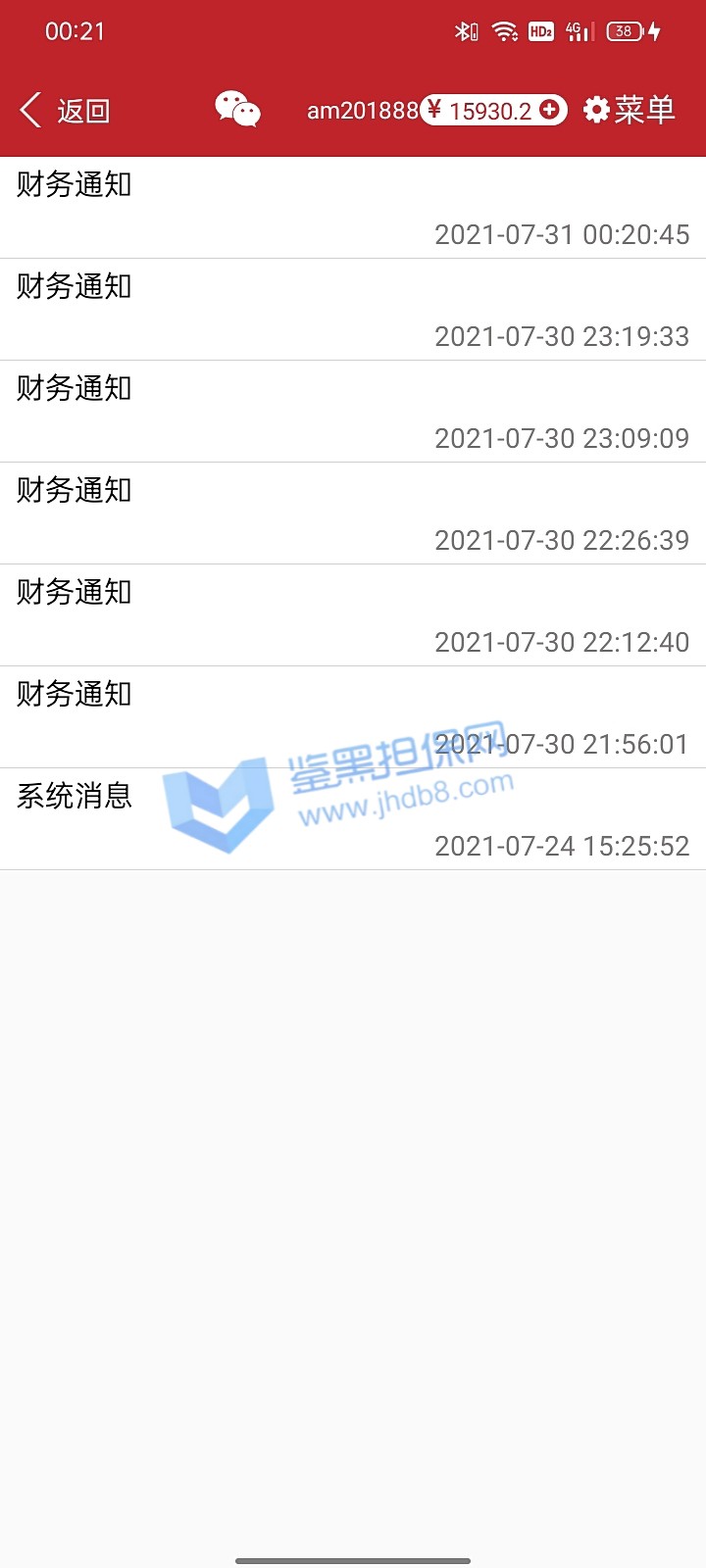Open the WeChat chat bubble icon
The height and width of the screenshot is (1568, 706).
click(x=237, y=110)
